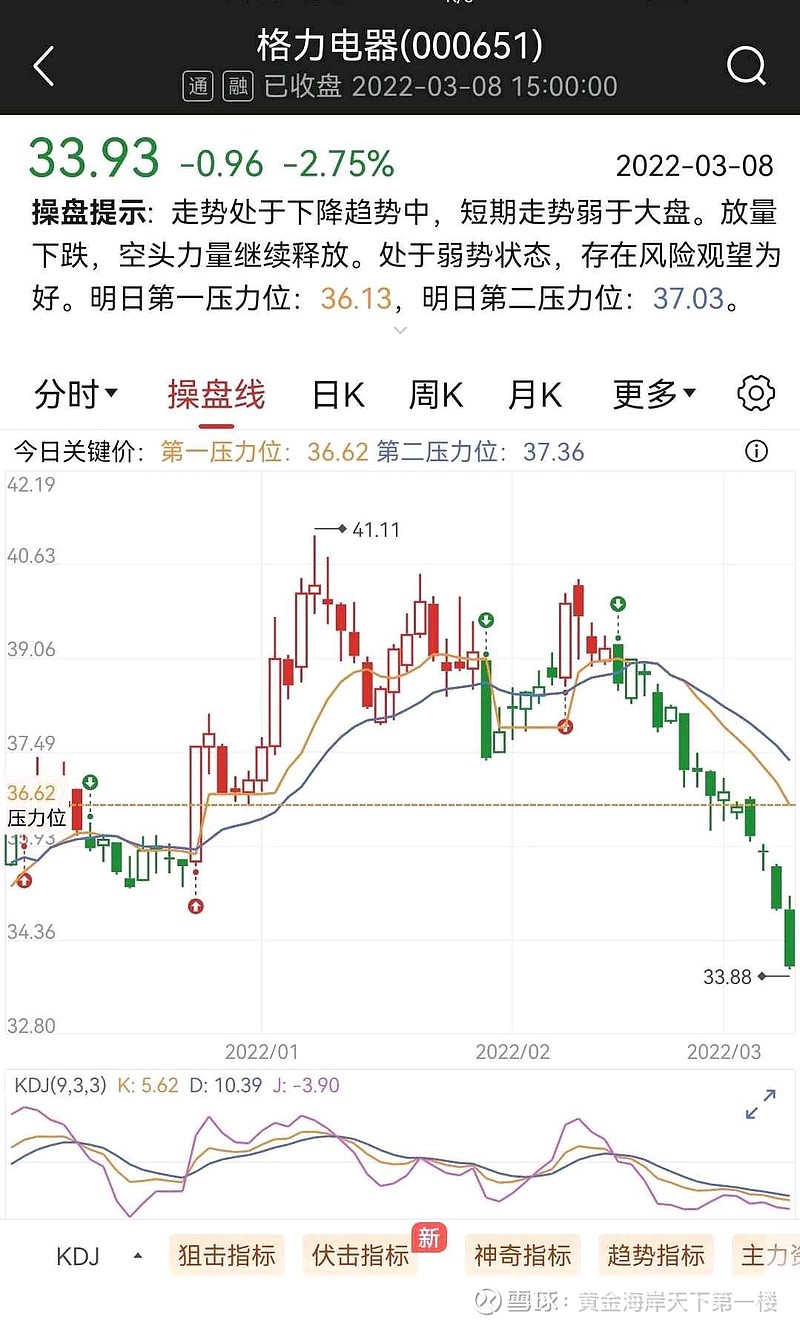Select the 月K view
This screenshot has height=1326, width=800.
click(x=533, y=394)
